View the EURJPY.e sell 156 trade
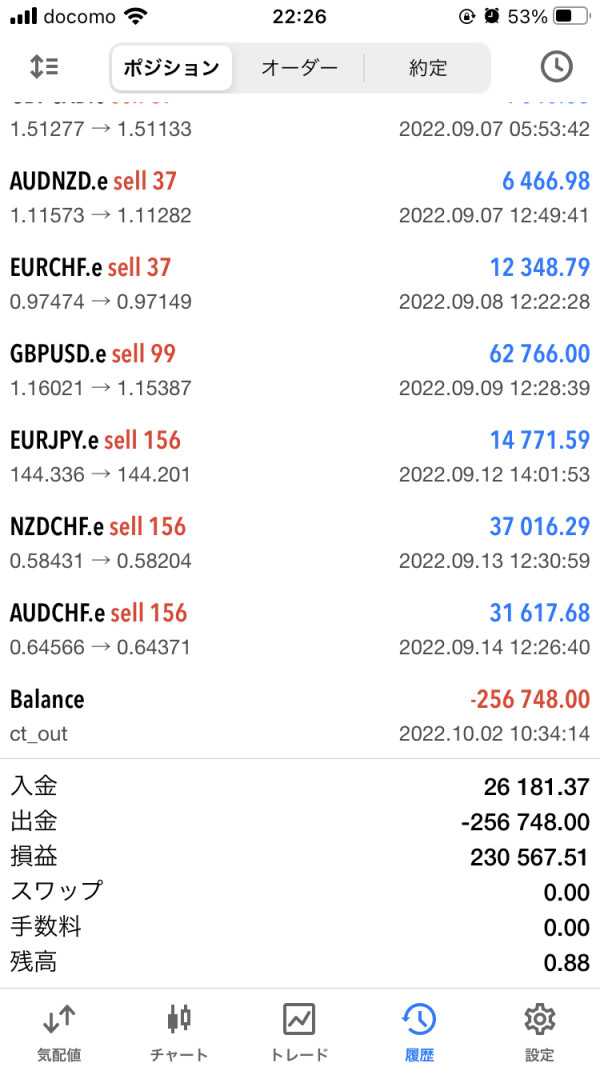Screen dimensions: 600x1067 [300, 456]
